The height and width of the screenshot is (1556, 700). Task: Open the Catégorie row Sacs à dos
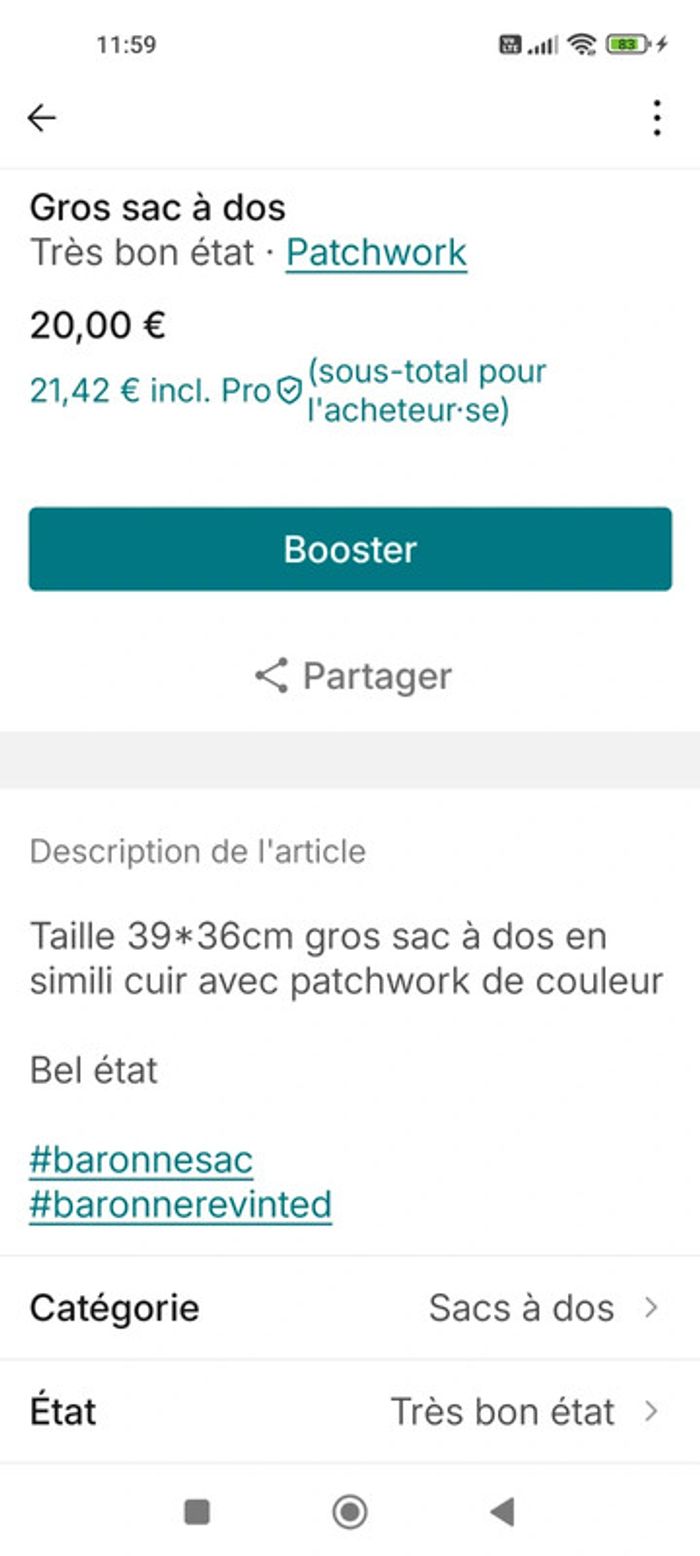pos(350,1308)
